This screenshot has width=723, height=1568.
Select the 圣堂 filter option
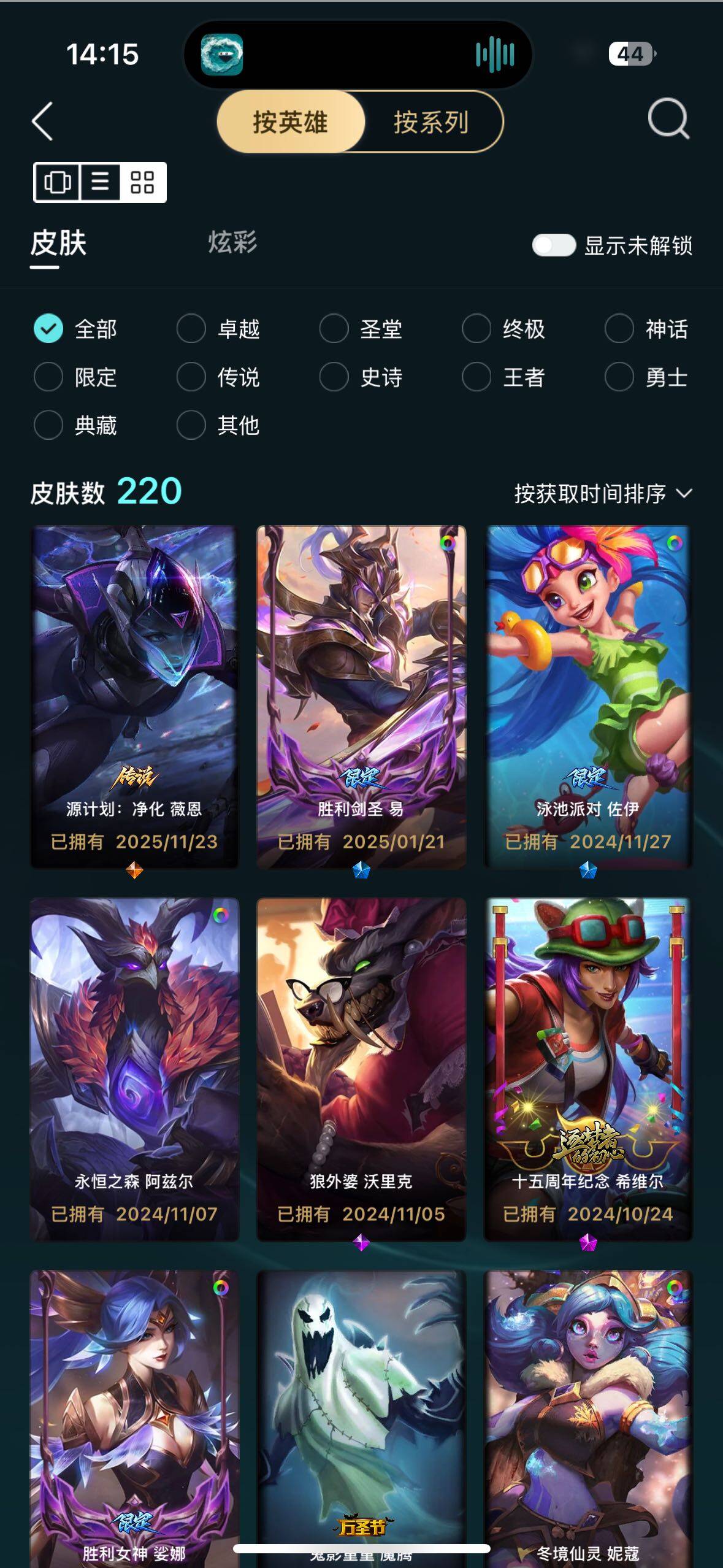pyautogui.click(x=334, y=329)
